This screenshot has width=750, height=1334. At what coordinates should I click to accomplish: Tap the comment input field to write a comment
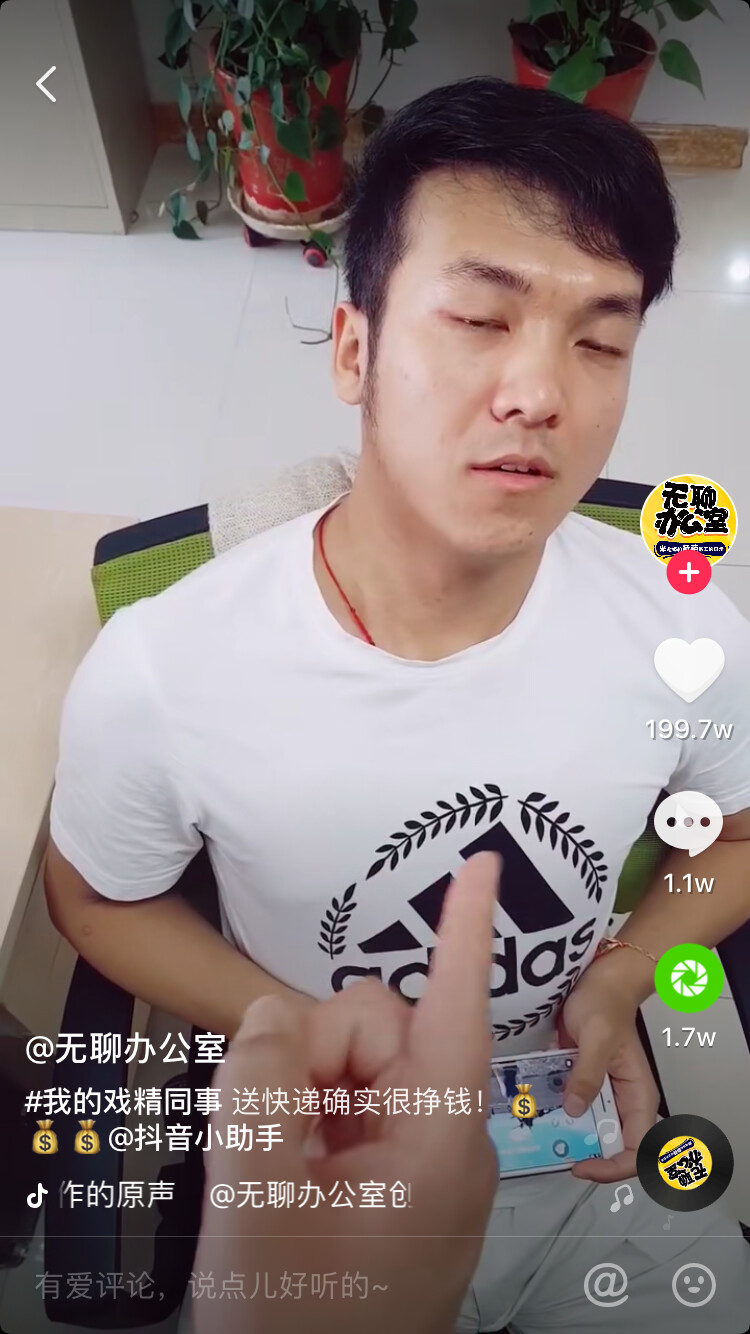pos(250,1285)
